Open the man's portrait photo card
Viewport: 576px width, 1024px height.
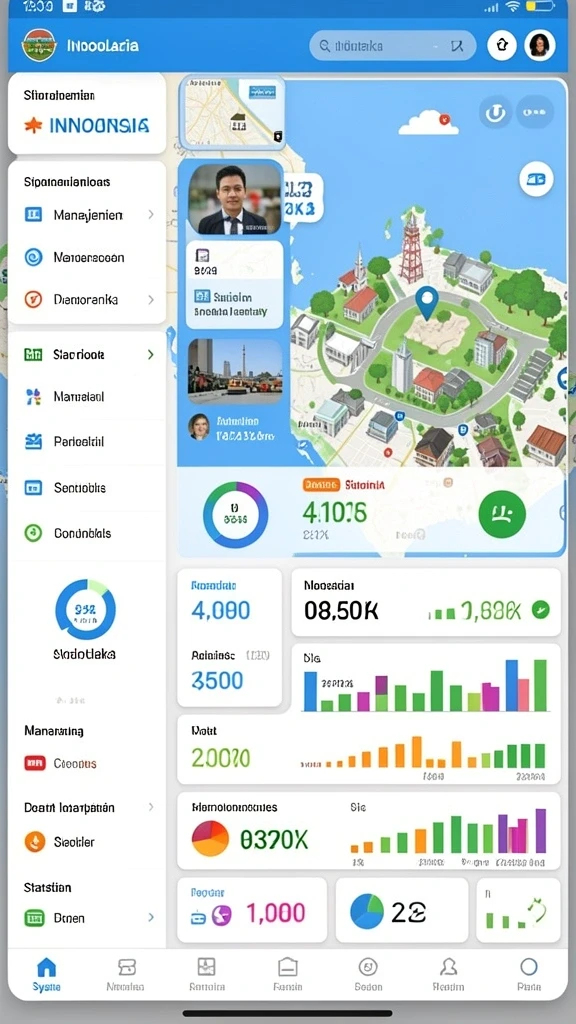[x=234, y=199]
